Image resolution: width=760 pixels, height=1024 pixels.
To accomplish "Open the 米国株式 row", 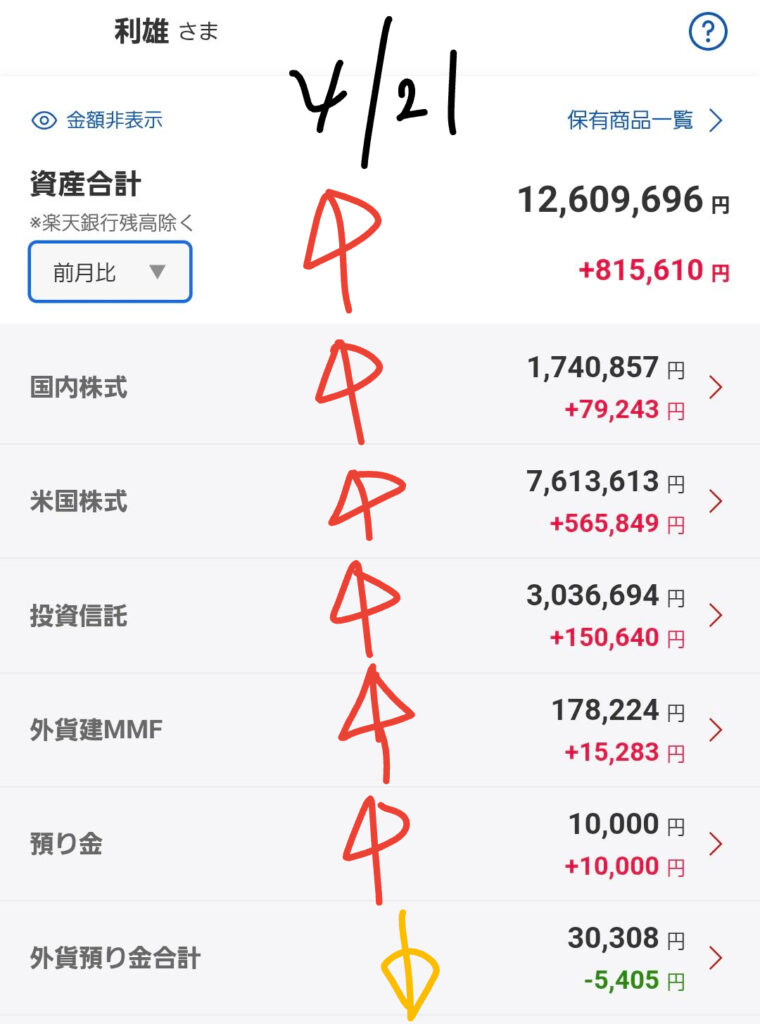I will 380,501.
